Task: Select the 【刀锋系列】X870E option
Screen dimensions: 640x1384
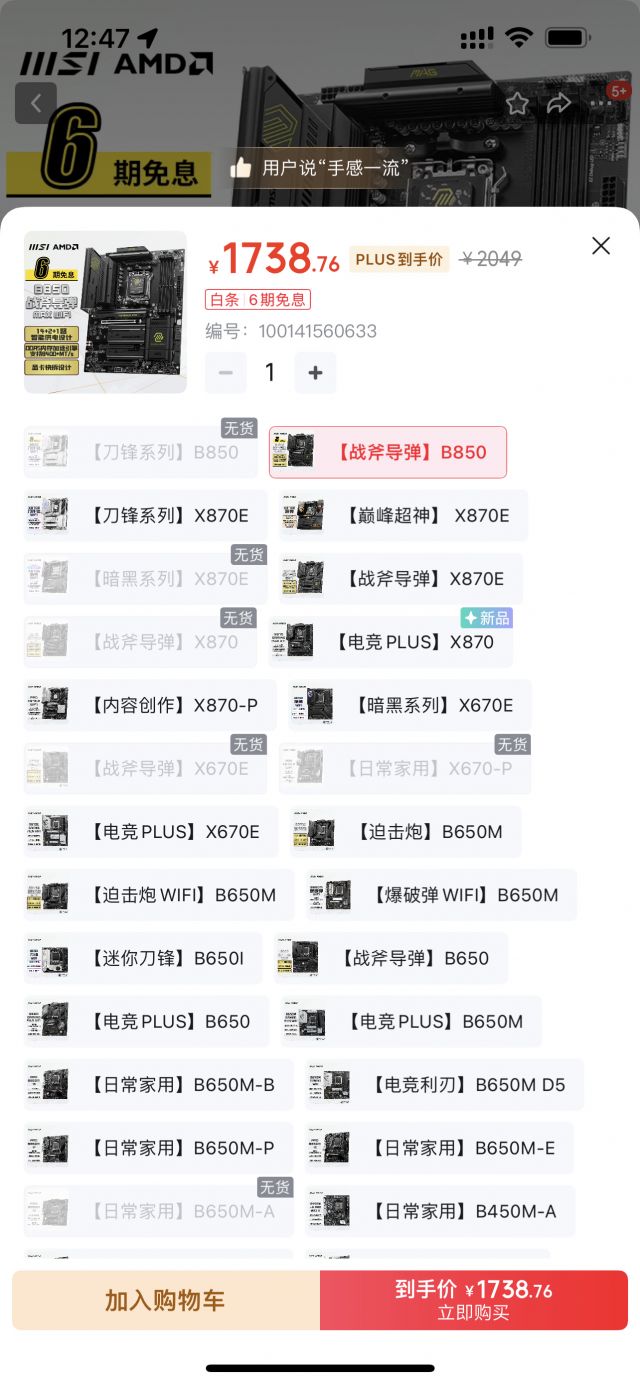Action: tap(145, 516)
